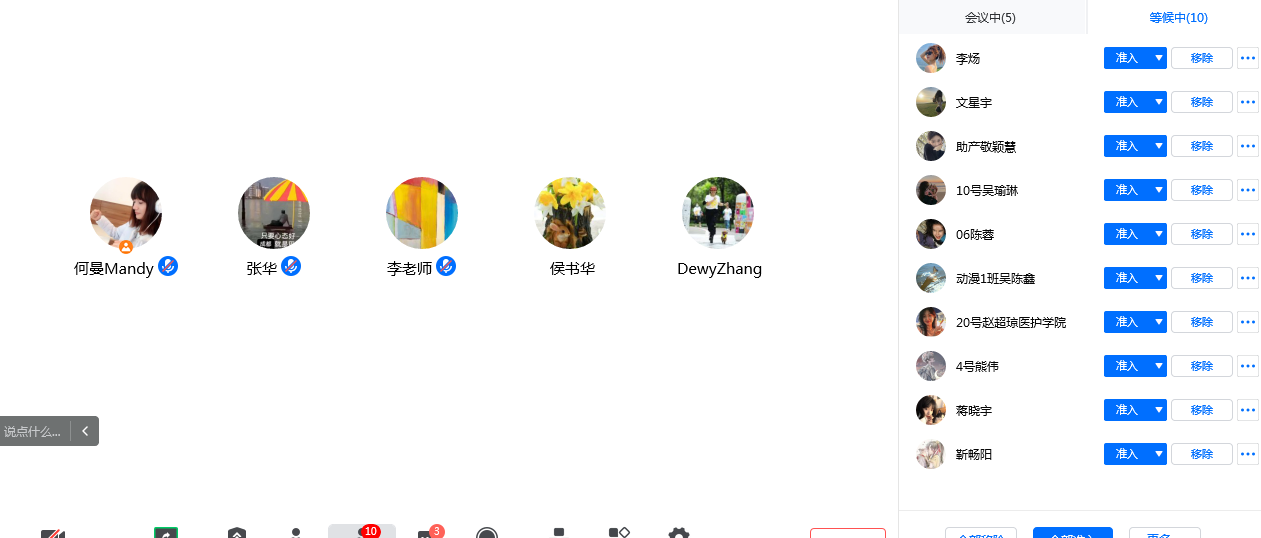1261x538 pixels.
Task: Open more options for 助产敬颖慧
Action: [1247, 146]
